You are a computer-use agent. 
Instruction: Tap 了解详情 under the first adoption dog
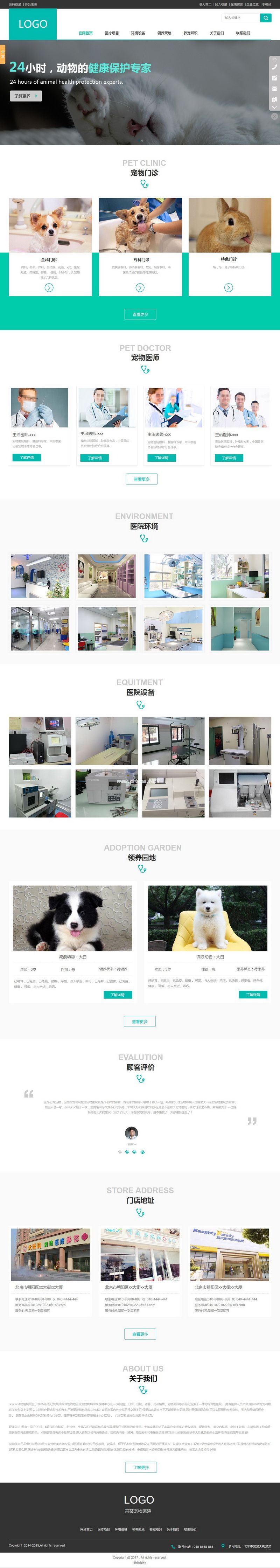point(118,995)
